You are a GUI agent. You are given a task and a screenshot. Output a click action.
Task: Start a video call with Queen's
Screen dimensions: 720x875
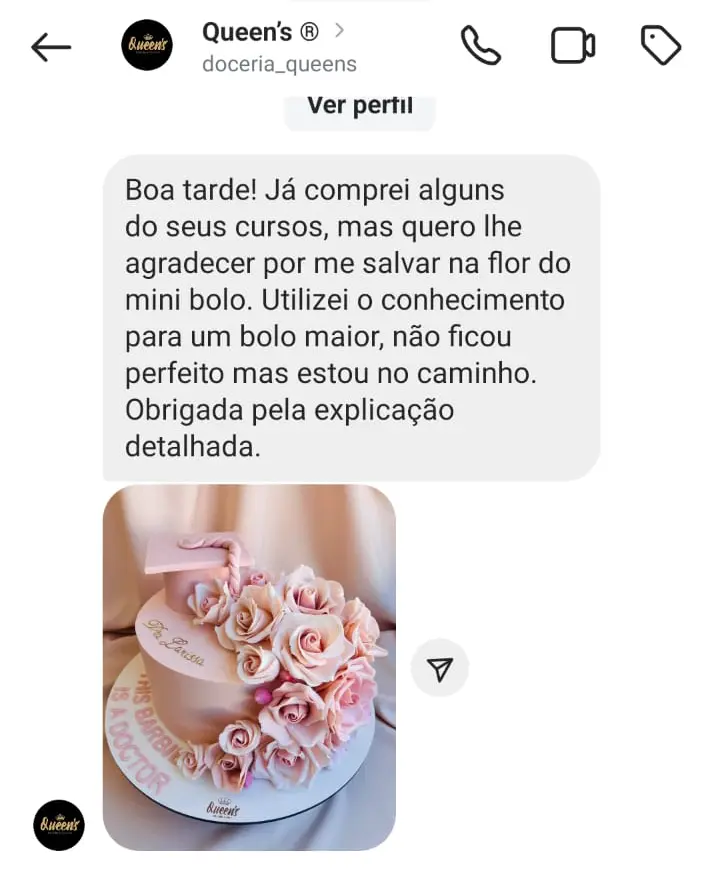(573, 46)
